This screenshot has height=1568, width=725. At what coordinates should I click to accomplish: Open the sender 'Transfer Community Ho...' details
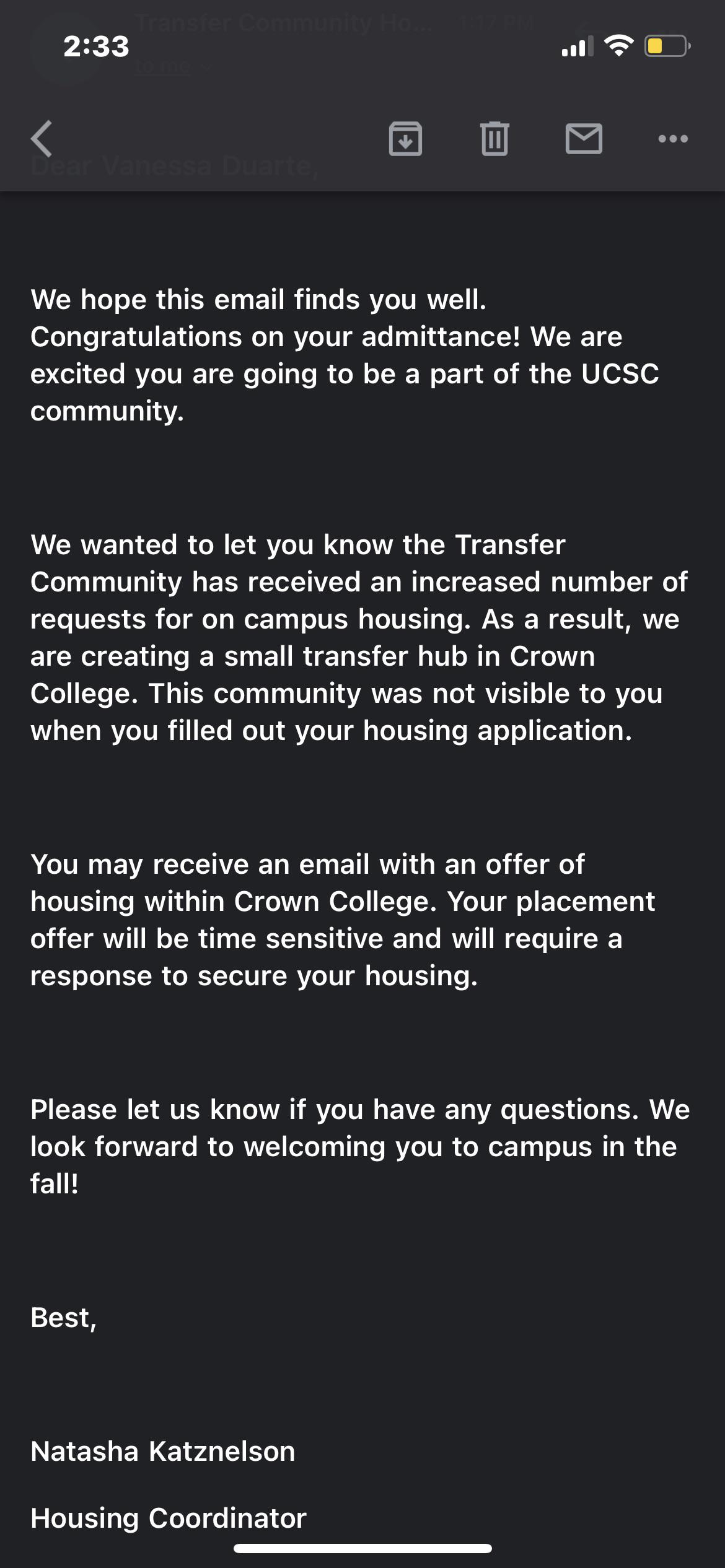click(x=282, y=24)
